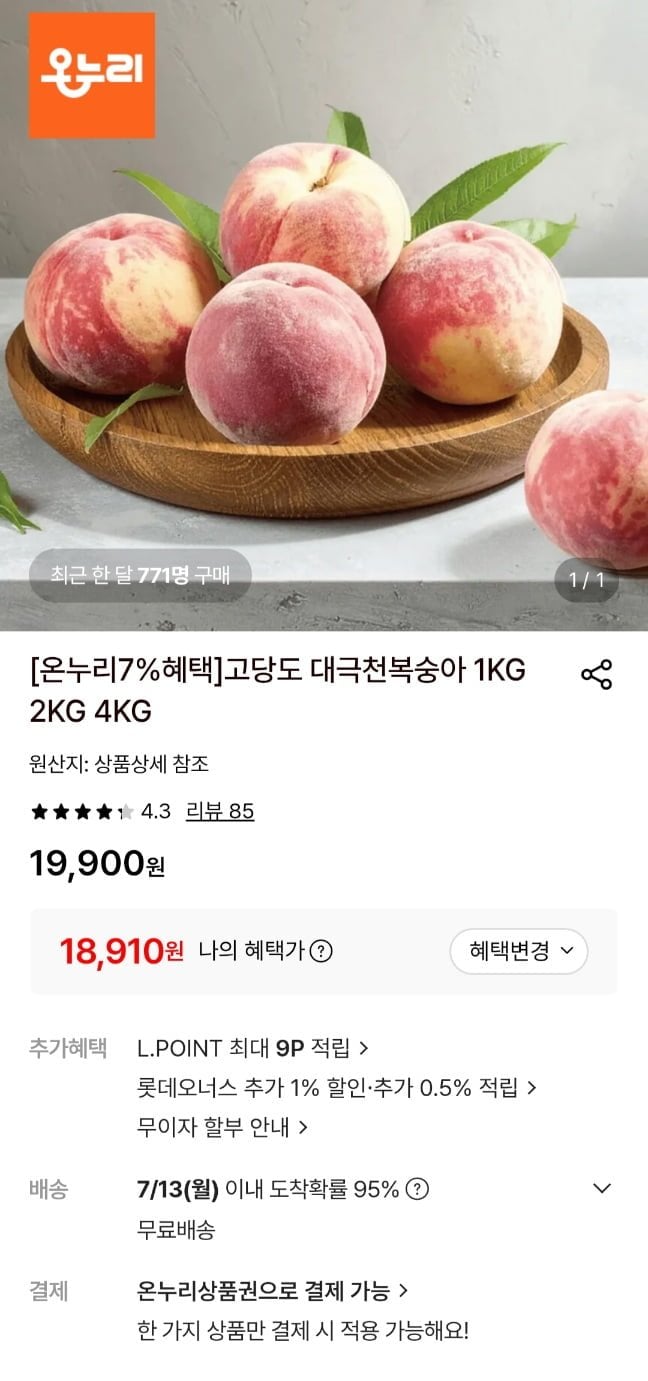Expand the 배송 delivery details
The image size is (648, 1381).
[x=602, y=1188]
